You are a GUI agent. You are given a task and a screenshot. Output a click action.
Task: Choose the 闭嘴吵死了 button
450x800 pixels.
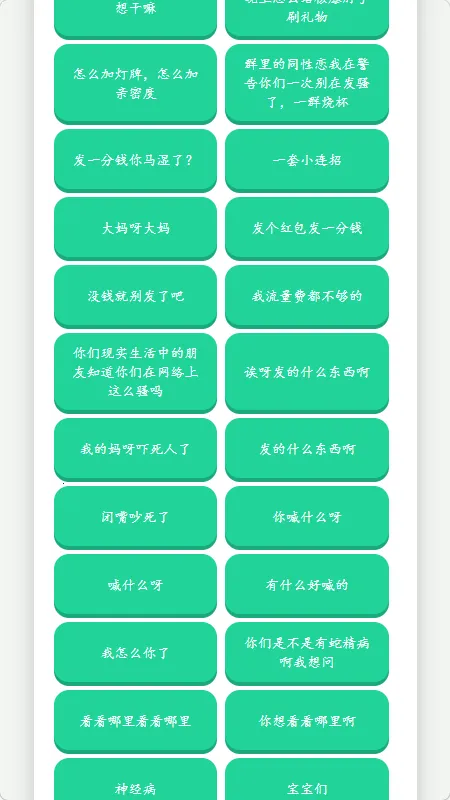(135, 517)
